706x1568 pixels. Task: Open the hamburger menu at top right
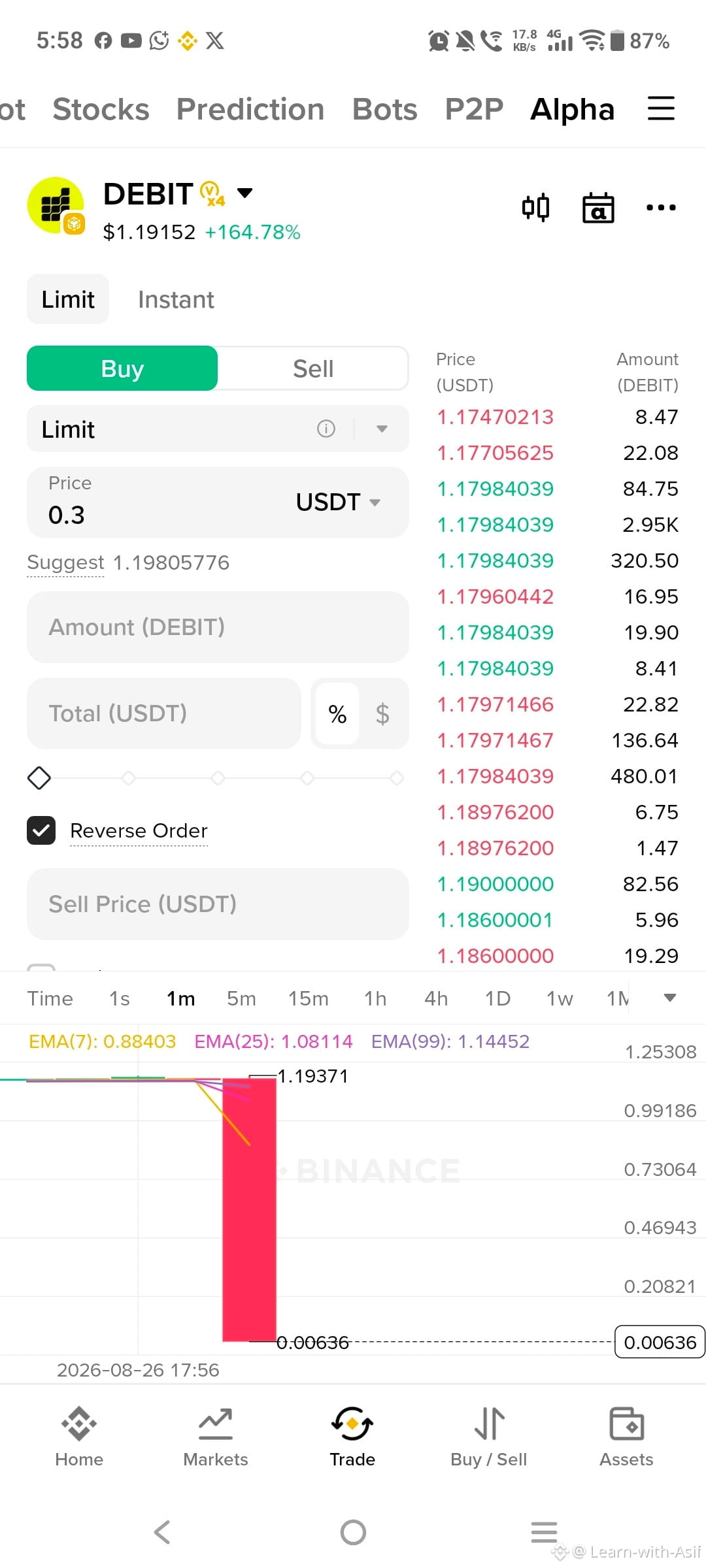[x=661, y=108]
